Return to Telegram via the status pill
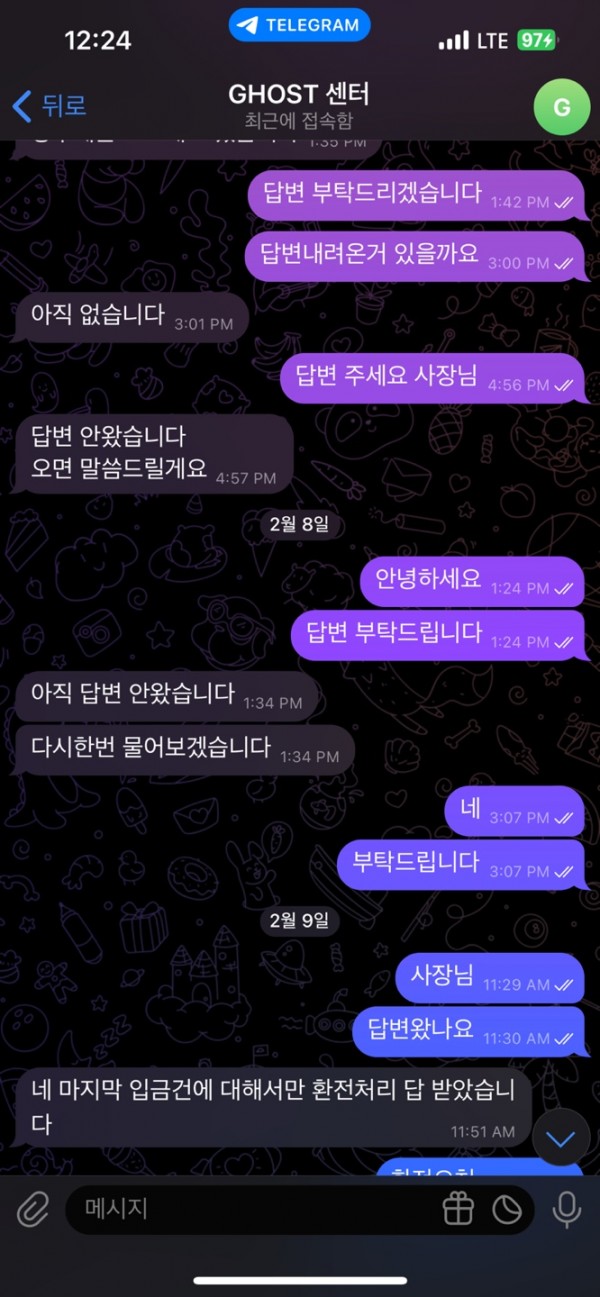The width and height of the screenshot is (600, 1297). 299,25
